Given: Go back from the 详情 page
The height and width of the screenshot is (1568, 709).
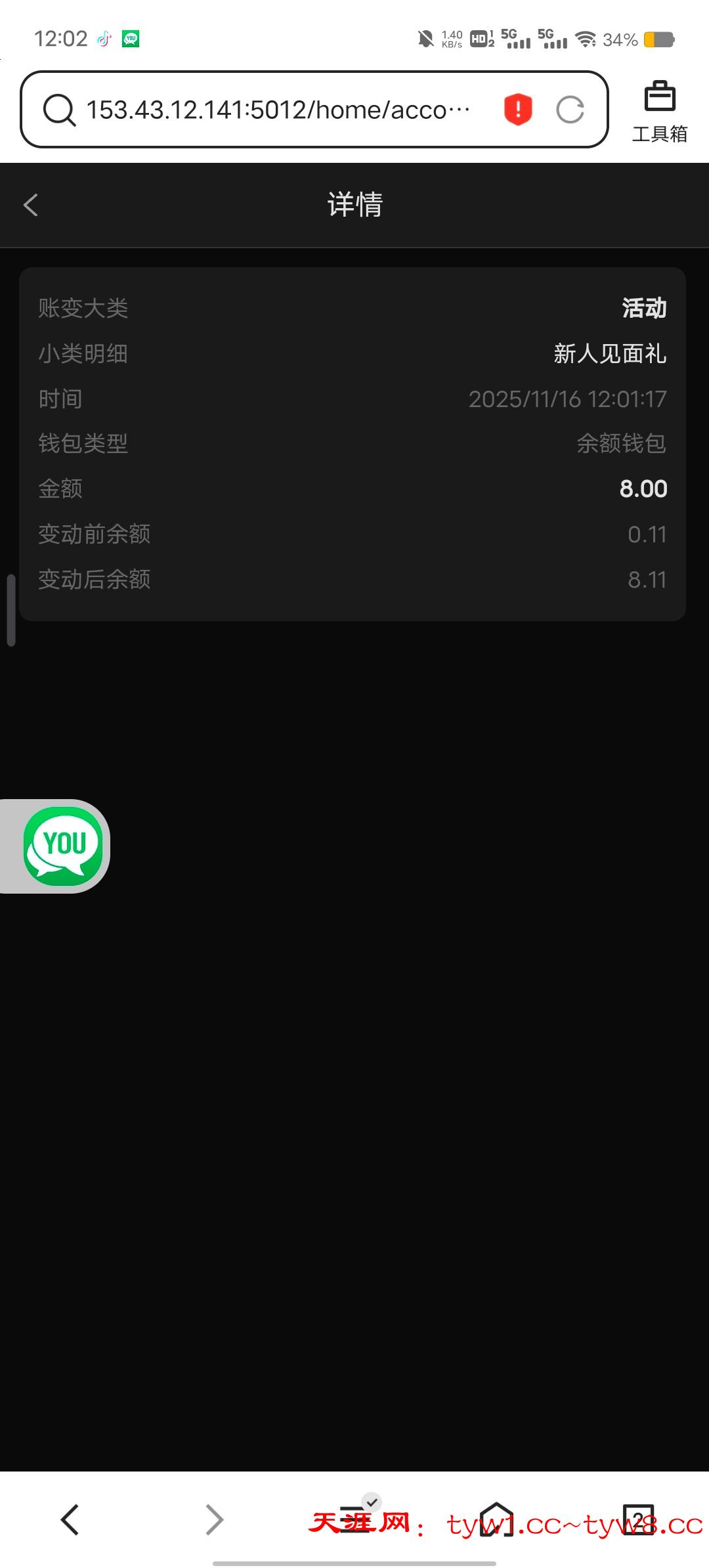Looking at the screenshot, I should (x=31, y=205).
